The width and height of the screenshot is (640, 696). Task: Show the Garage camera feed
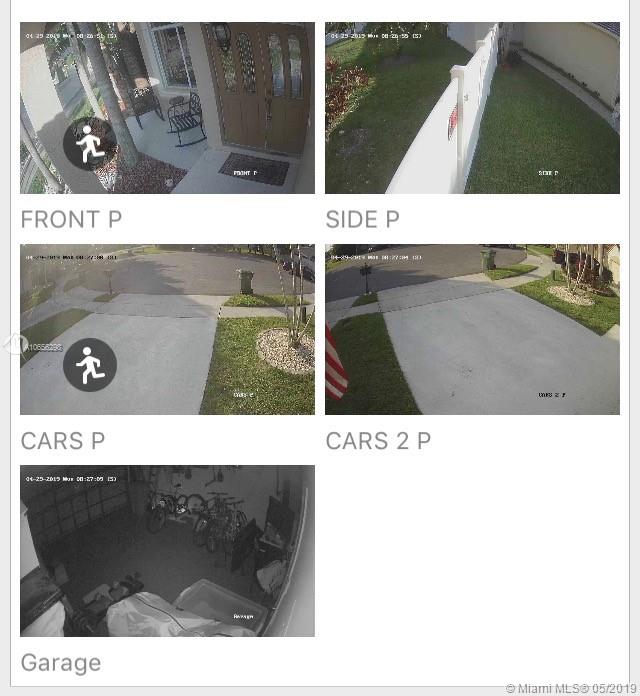click(167, 551)
